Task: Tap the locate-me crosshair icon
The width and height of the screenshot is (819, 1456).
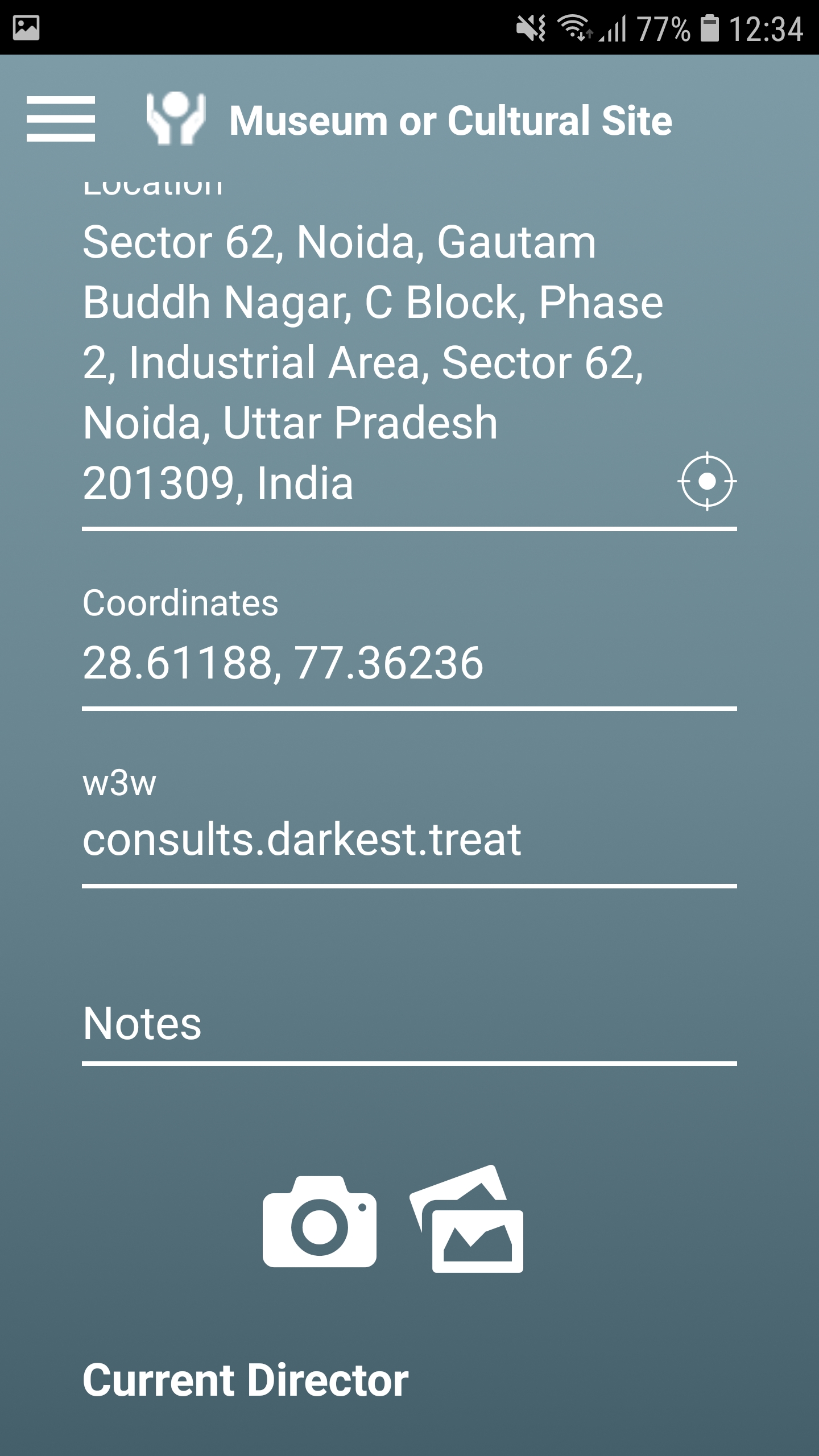Action: coord(707,481)
